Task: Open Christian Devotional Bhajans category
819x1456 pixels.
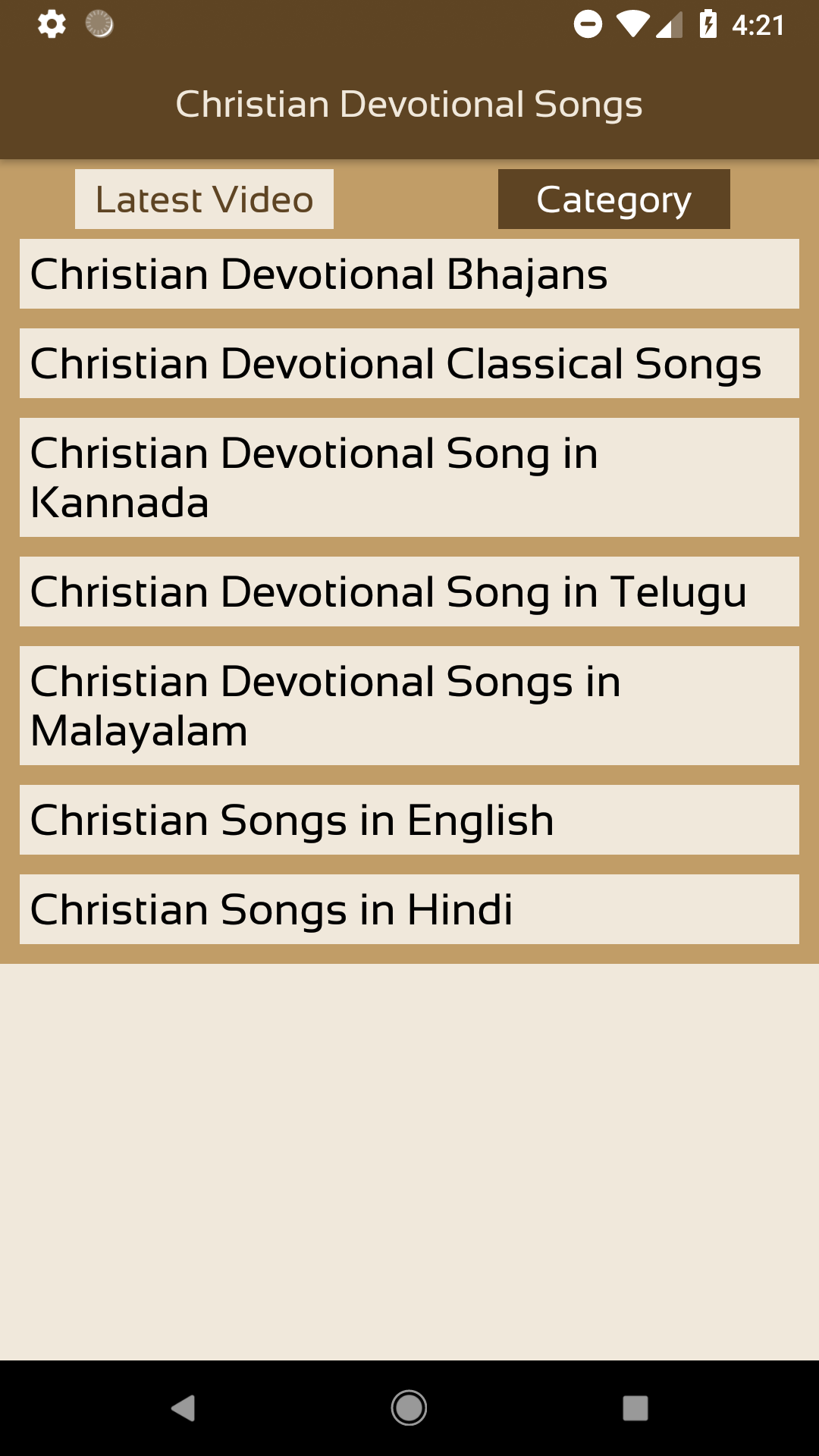Action: point(409,274)
